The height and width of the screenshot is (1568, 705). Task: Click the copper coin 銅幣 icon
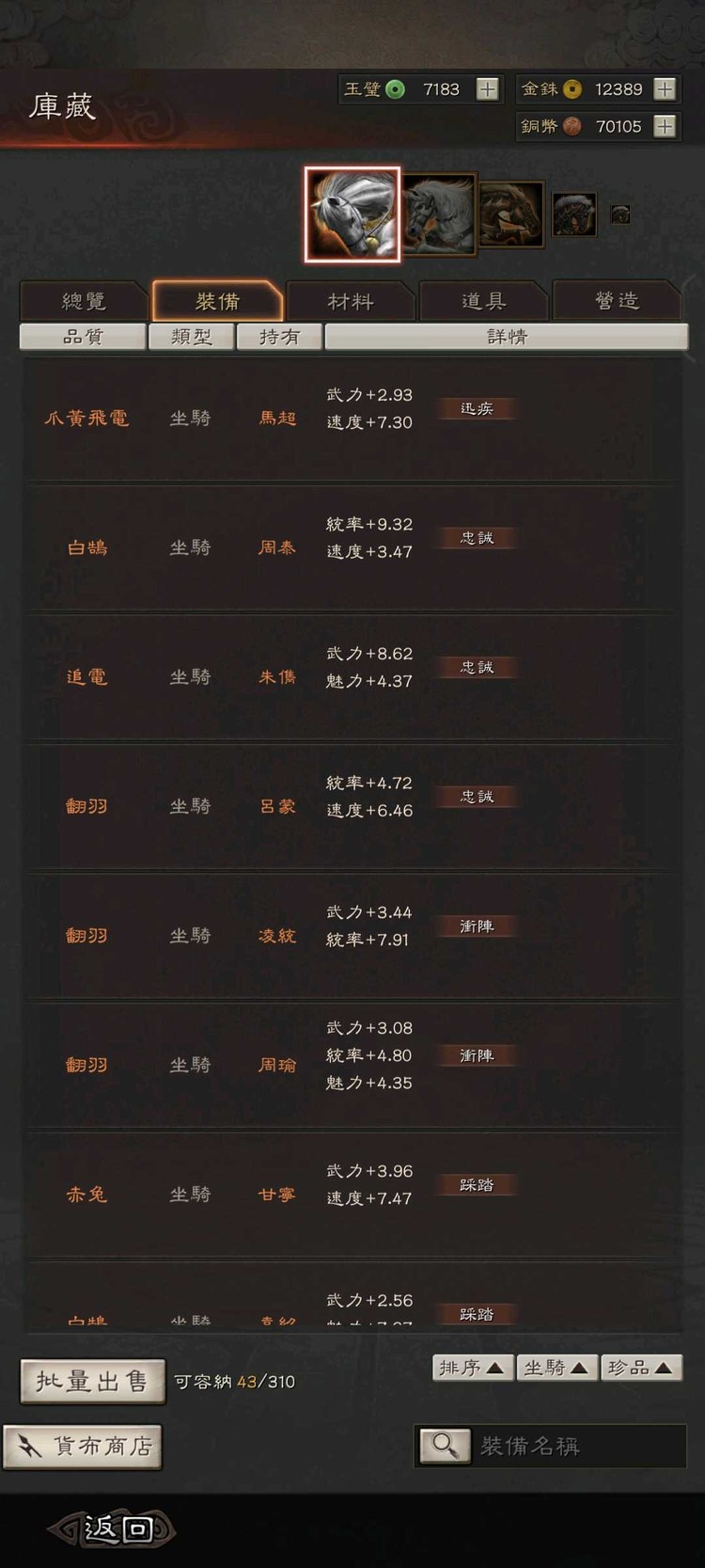571,126
